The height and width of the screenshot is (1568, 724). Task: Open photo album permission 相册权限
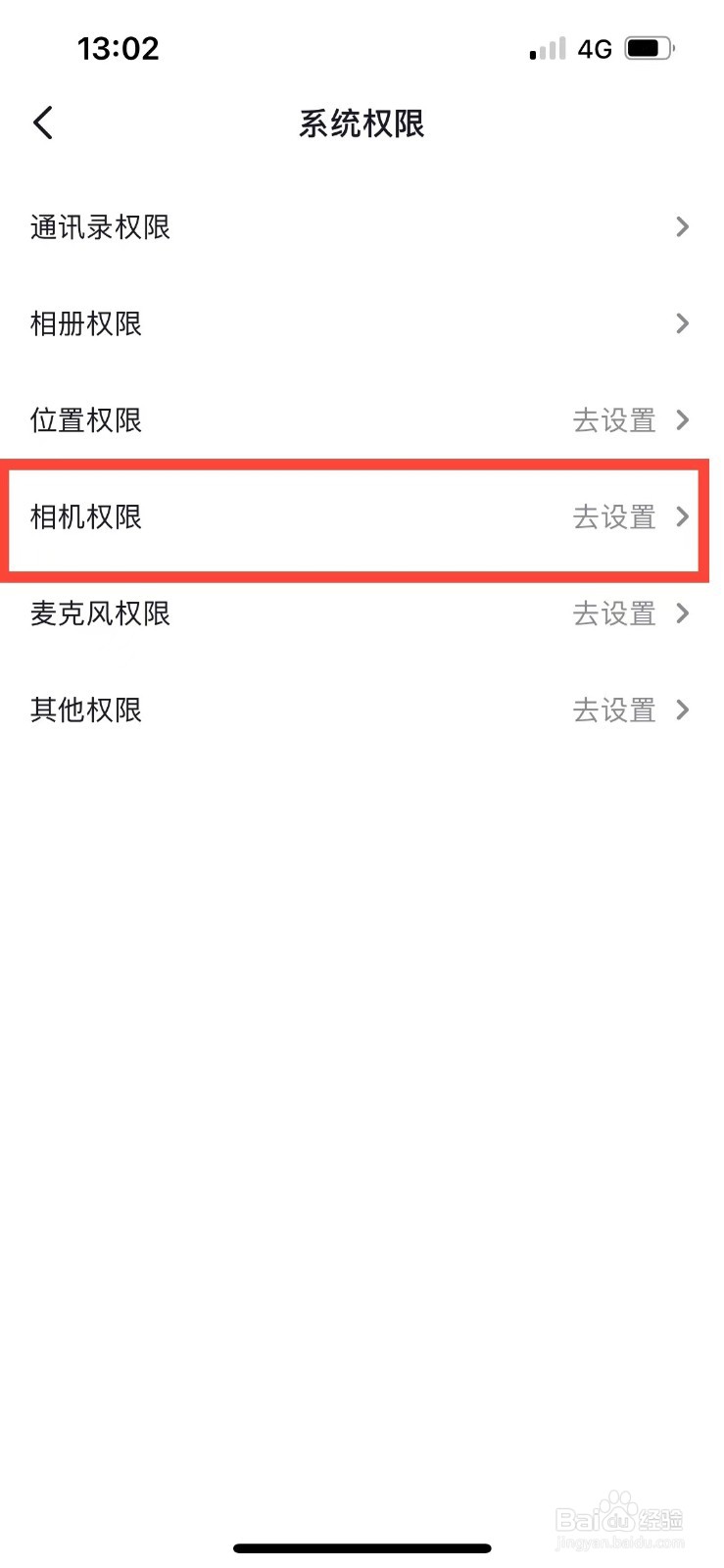[362, 323]
